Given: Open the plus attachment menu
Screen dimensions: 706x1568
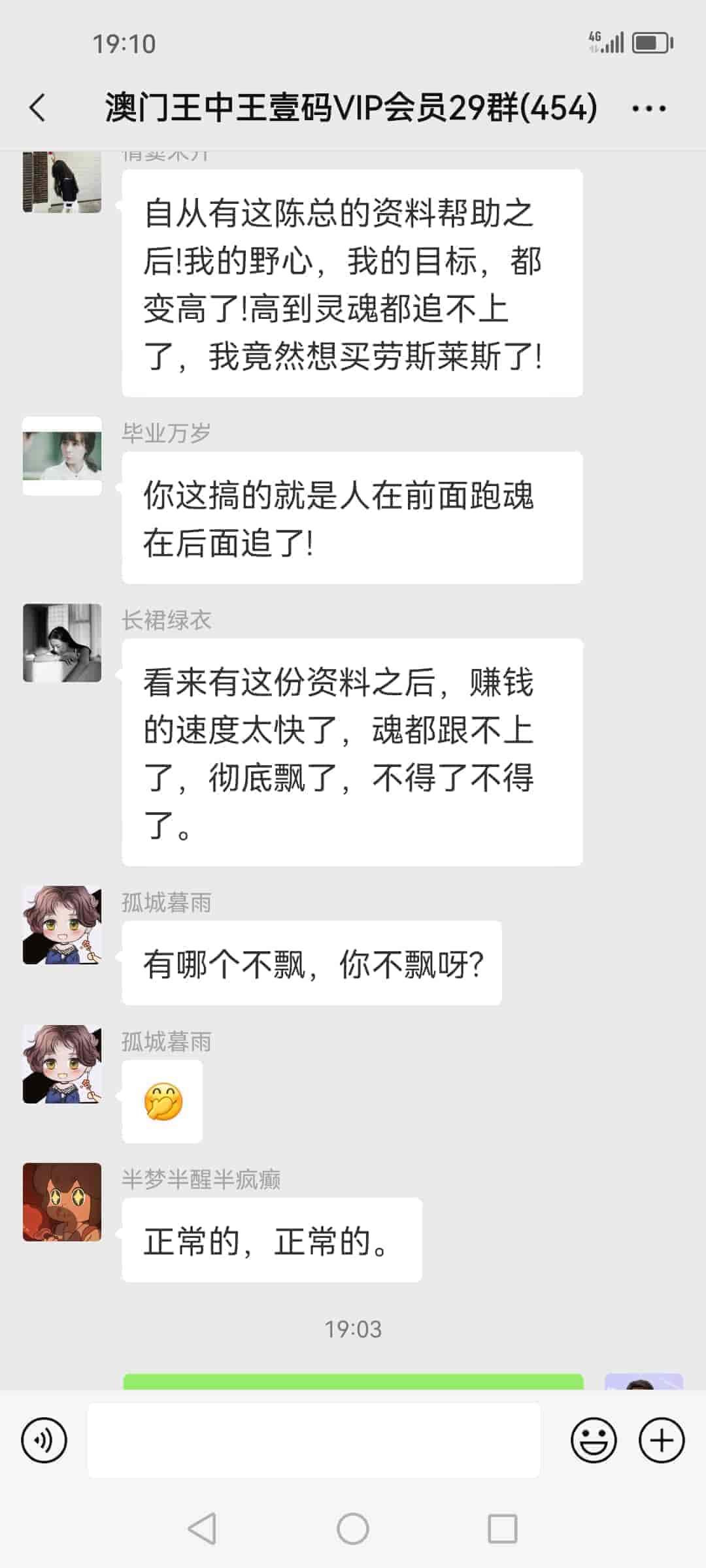Looking at the screenshot, I should (662, 1440).
